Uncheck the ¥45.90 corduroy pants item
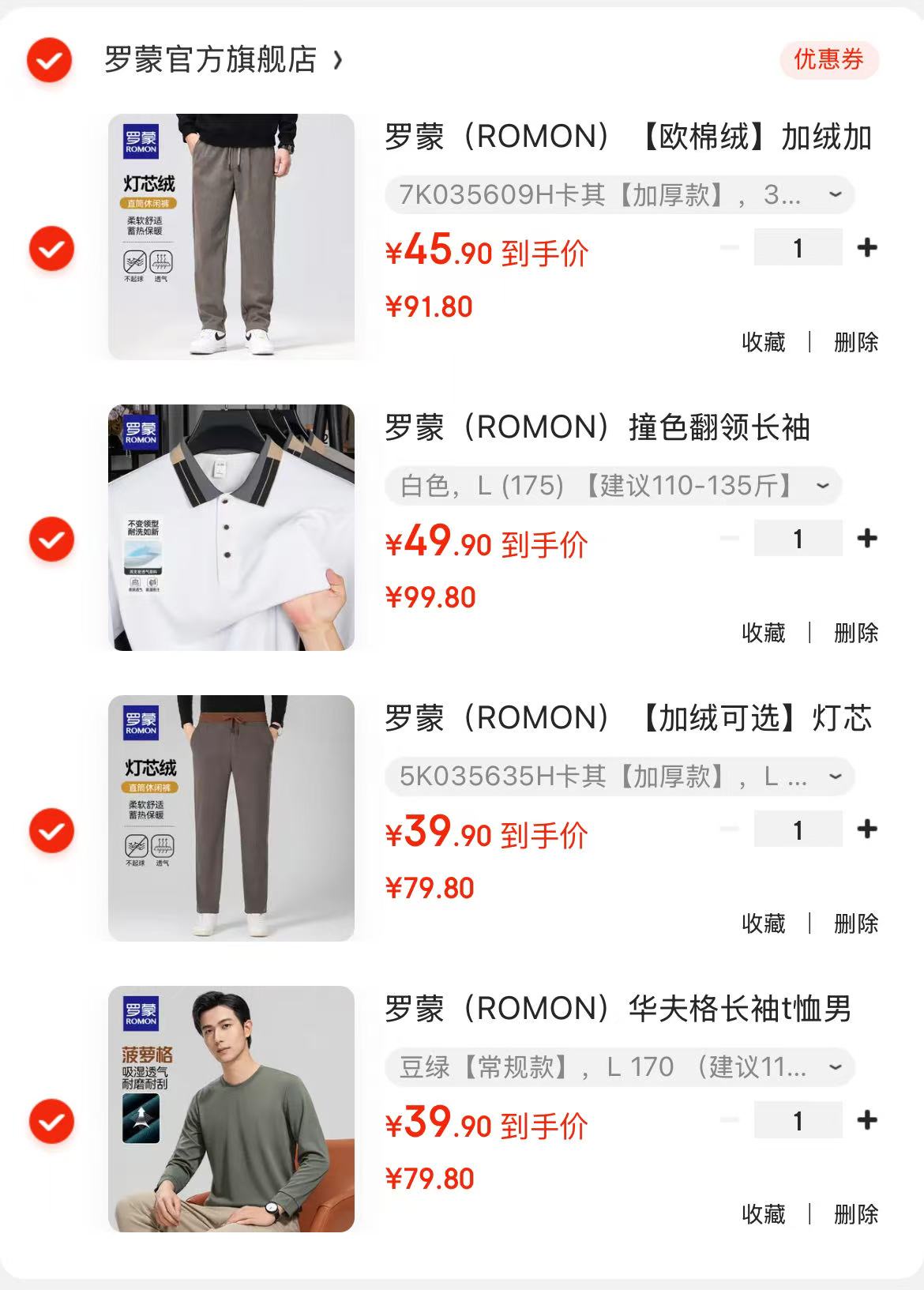Screen dimensions: 924x1290 click(x=51, y=249)
